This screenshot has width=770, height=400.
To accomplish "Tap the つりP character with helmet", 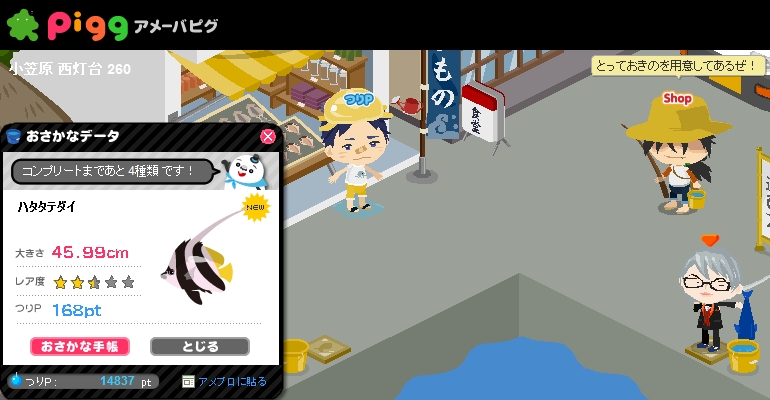I will [354, 155].
